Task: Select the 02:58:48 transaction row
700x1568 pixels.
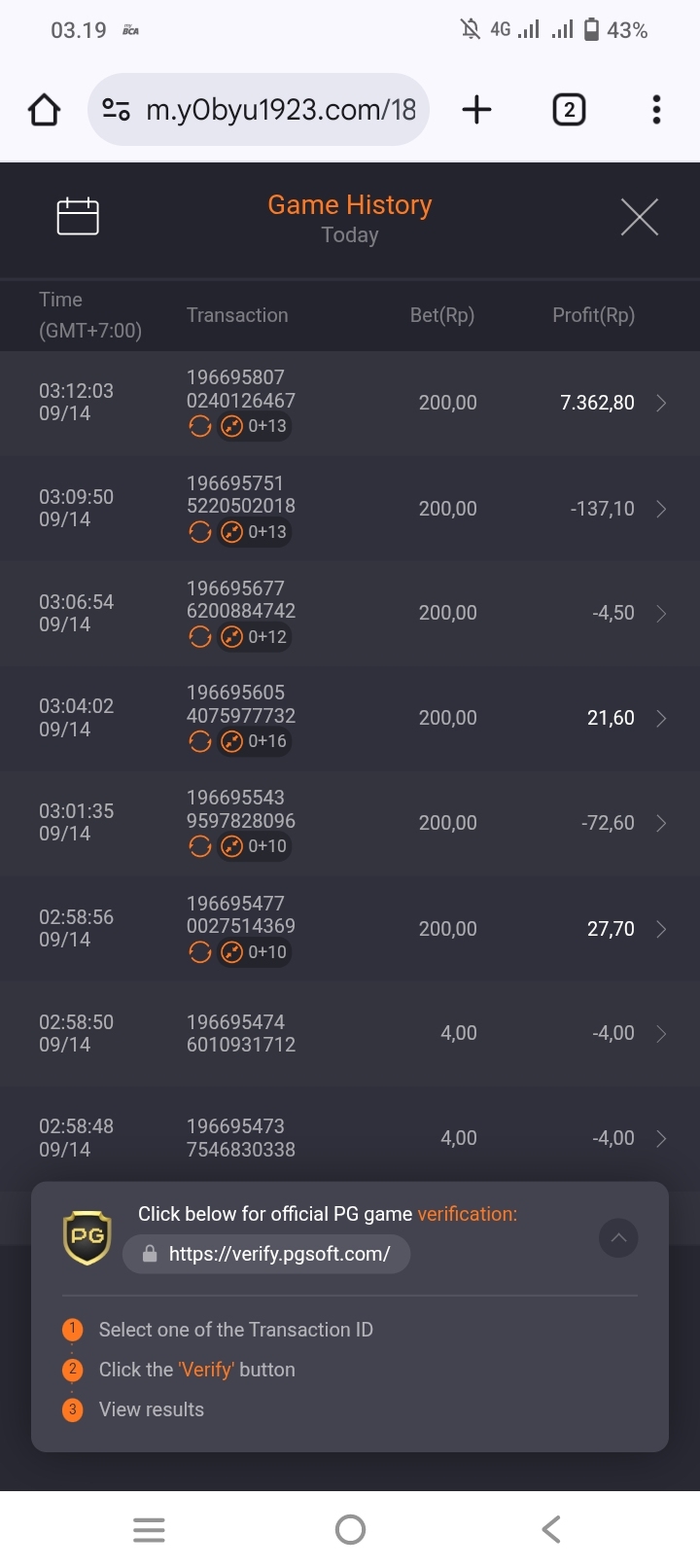Action: [x=350, y=1137]
